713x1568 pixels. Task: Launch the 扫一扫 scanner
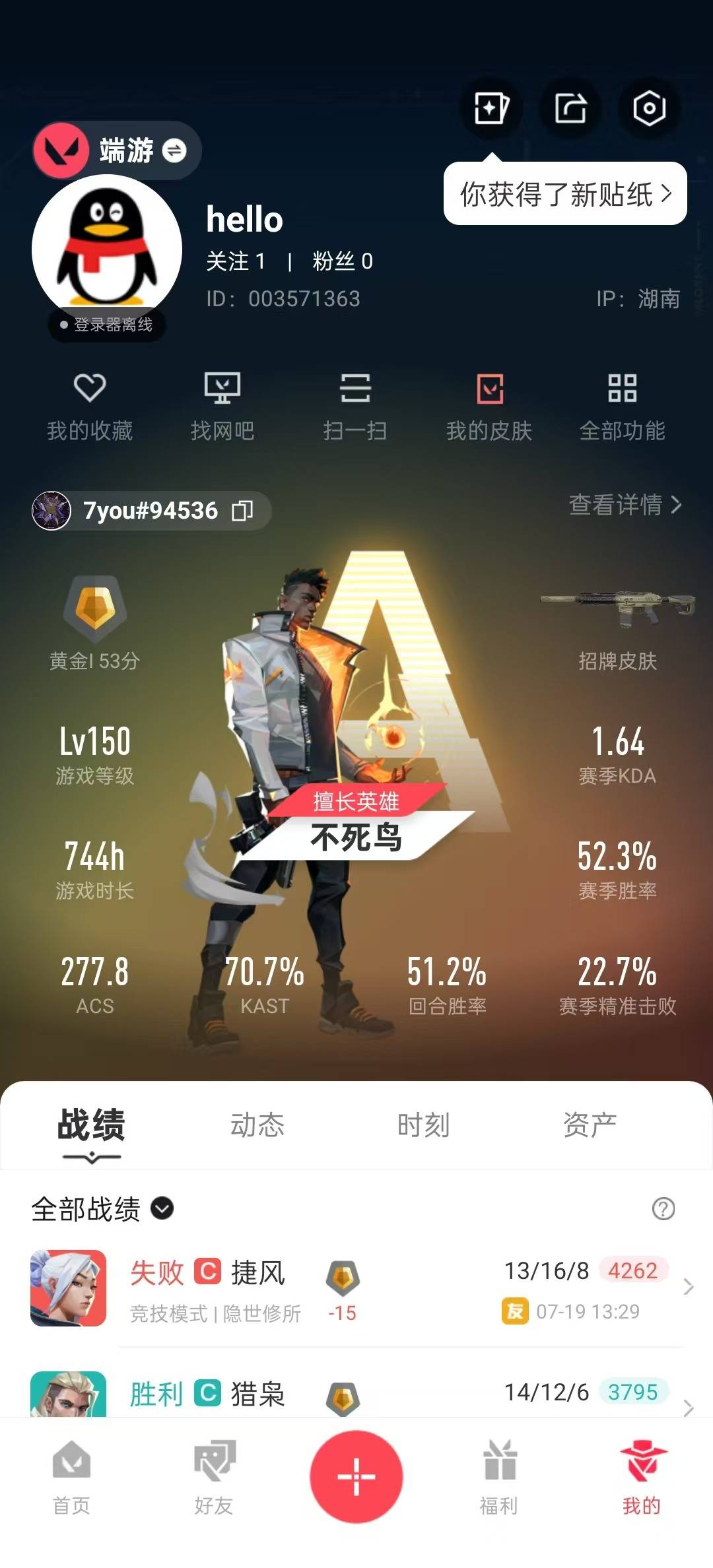click(x=355, y=406)
